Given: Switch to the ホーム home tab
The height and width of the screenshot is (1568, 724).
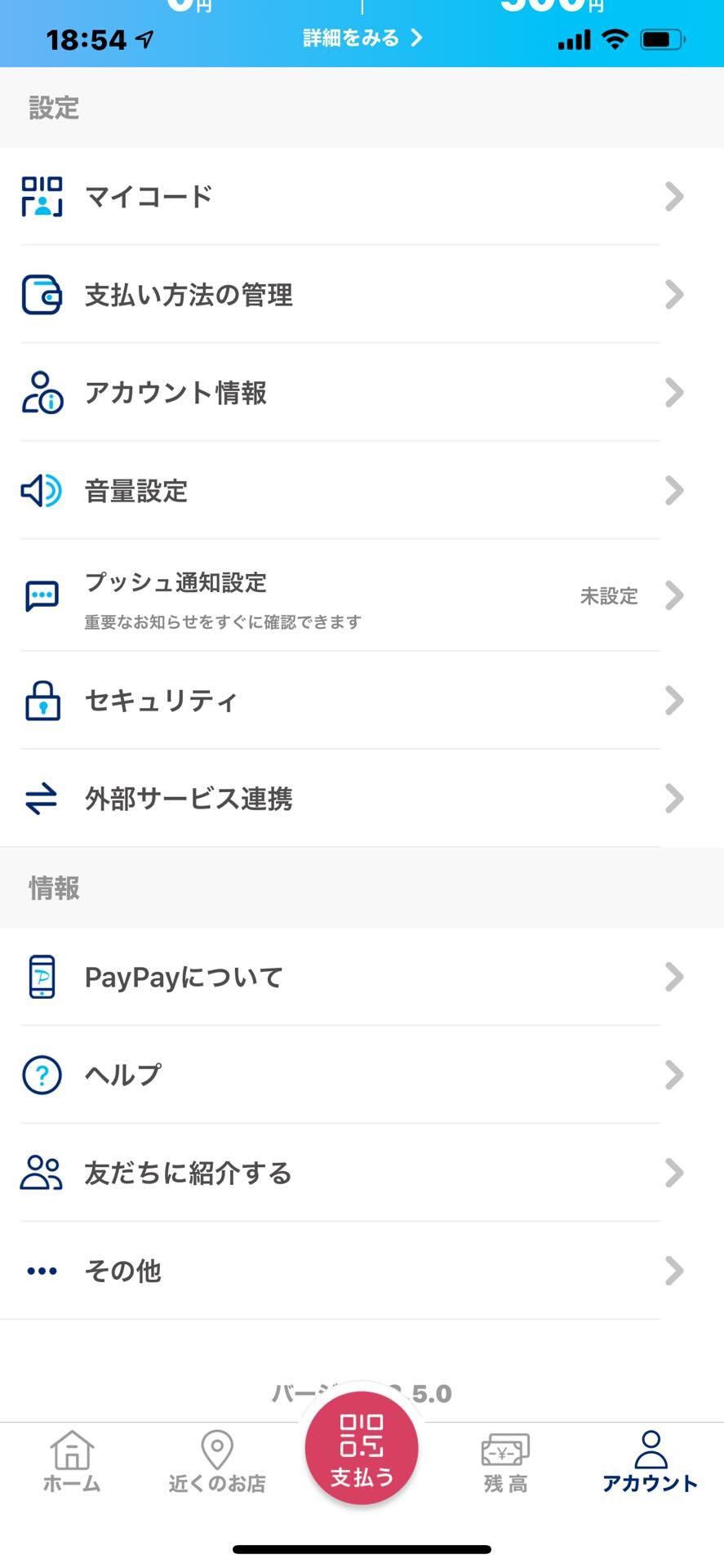Looking at the screenshot, I should (72, 1463).
